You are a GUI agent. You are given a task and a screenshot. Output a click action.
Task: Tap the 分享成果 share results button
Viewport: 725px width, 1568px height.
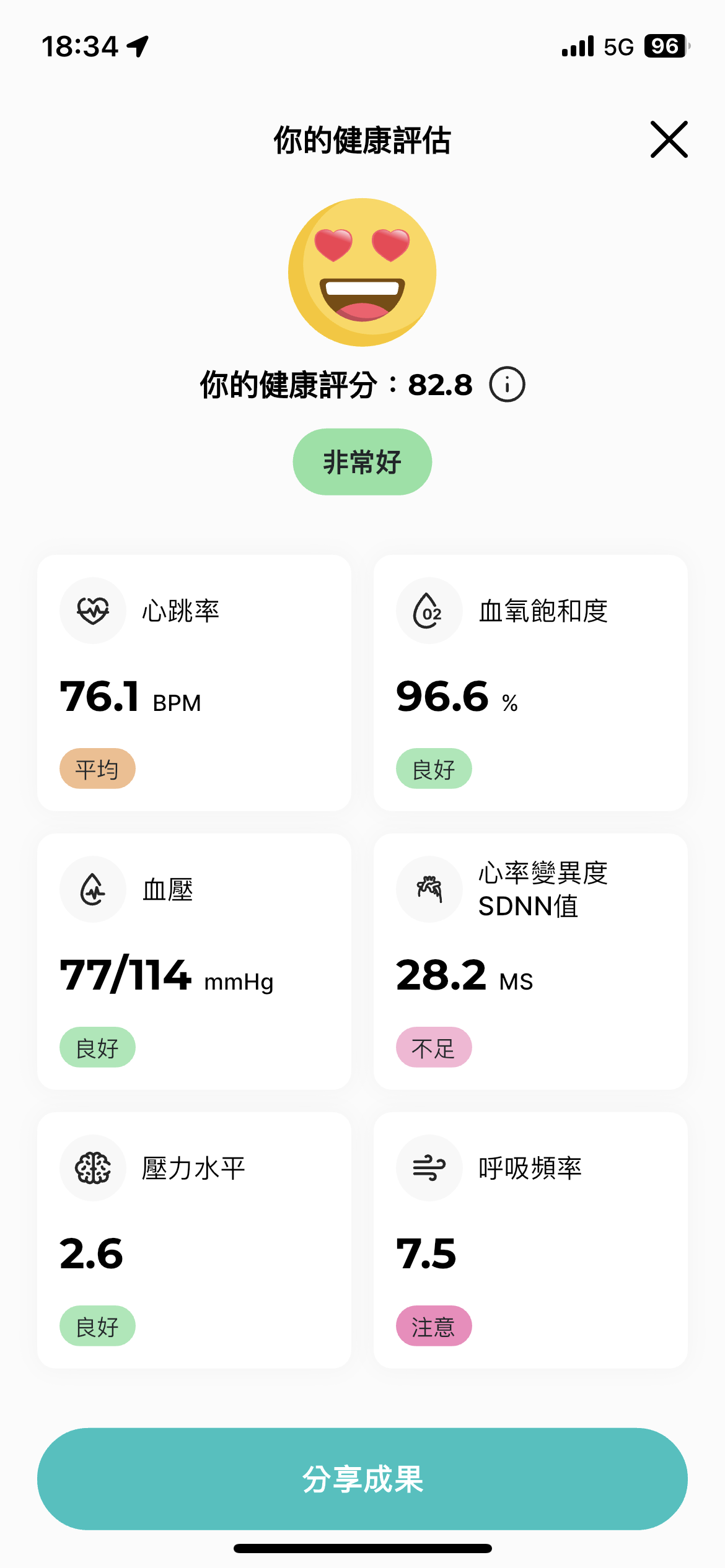pos(362,1479)
